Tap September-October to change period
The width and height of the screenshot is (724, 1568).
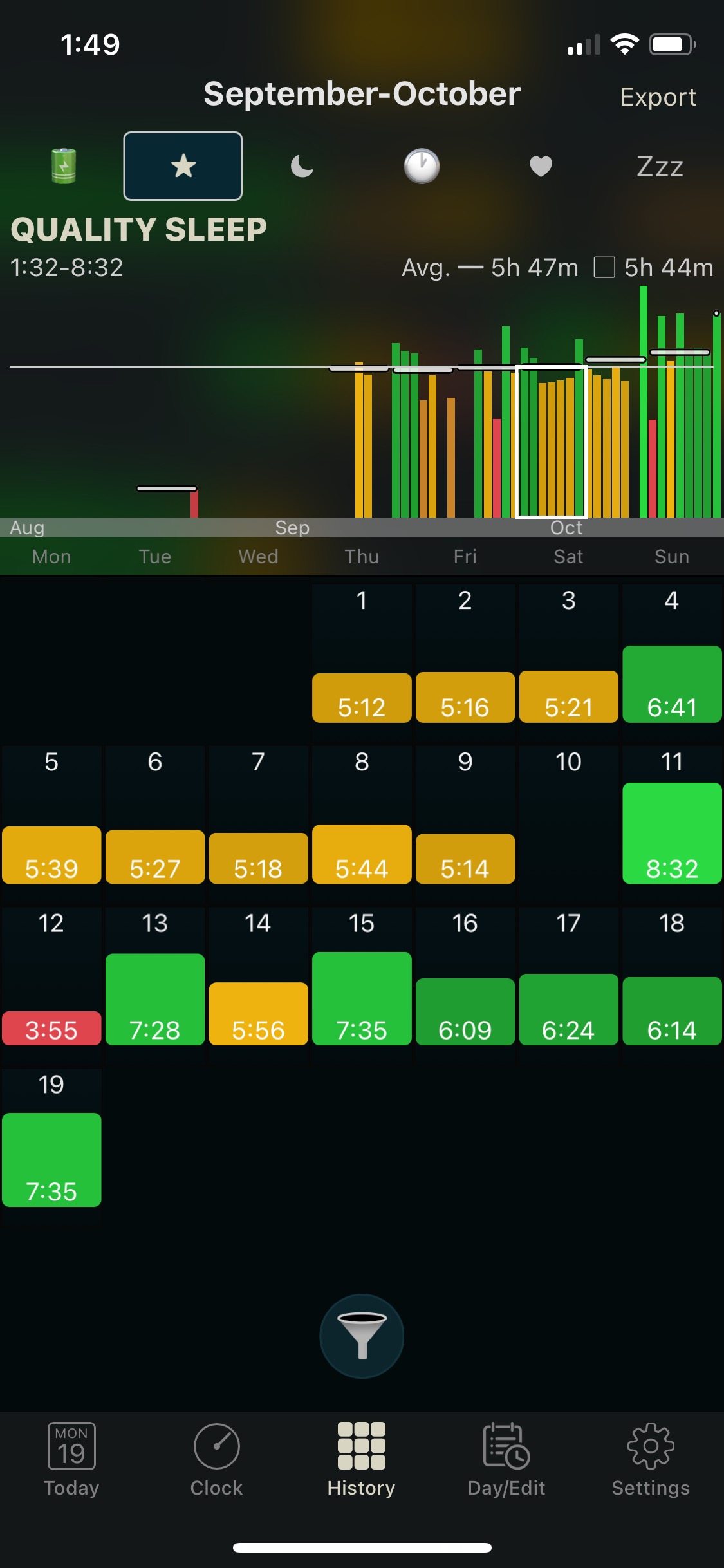[x=362, y=93]
